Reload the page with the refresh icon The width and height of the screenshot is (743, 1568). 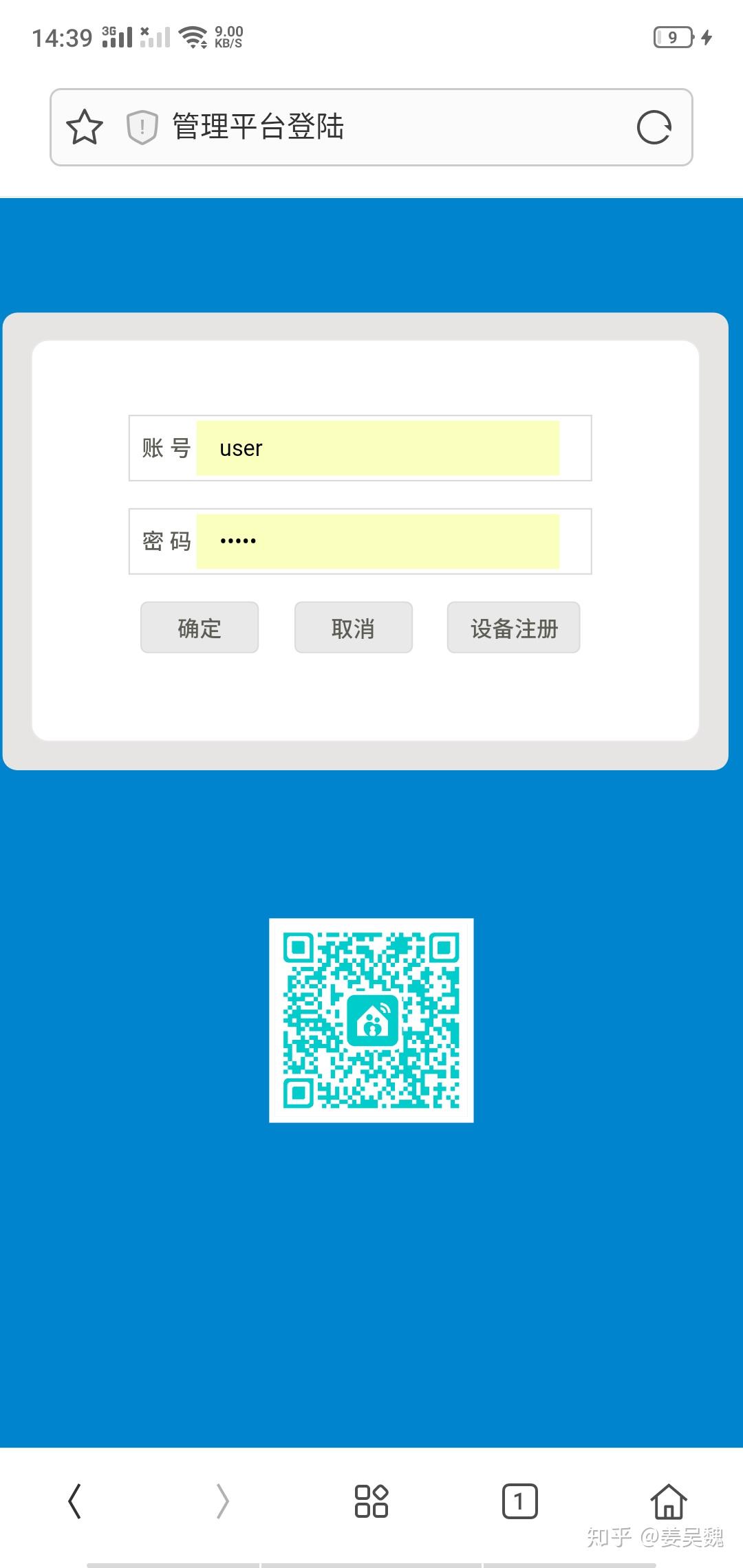pyautogui.click(x=654, y=127)
